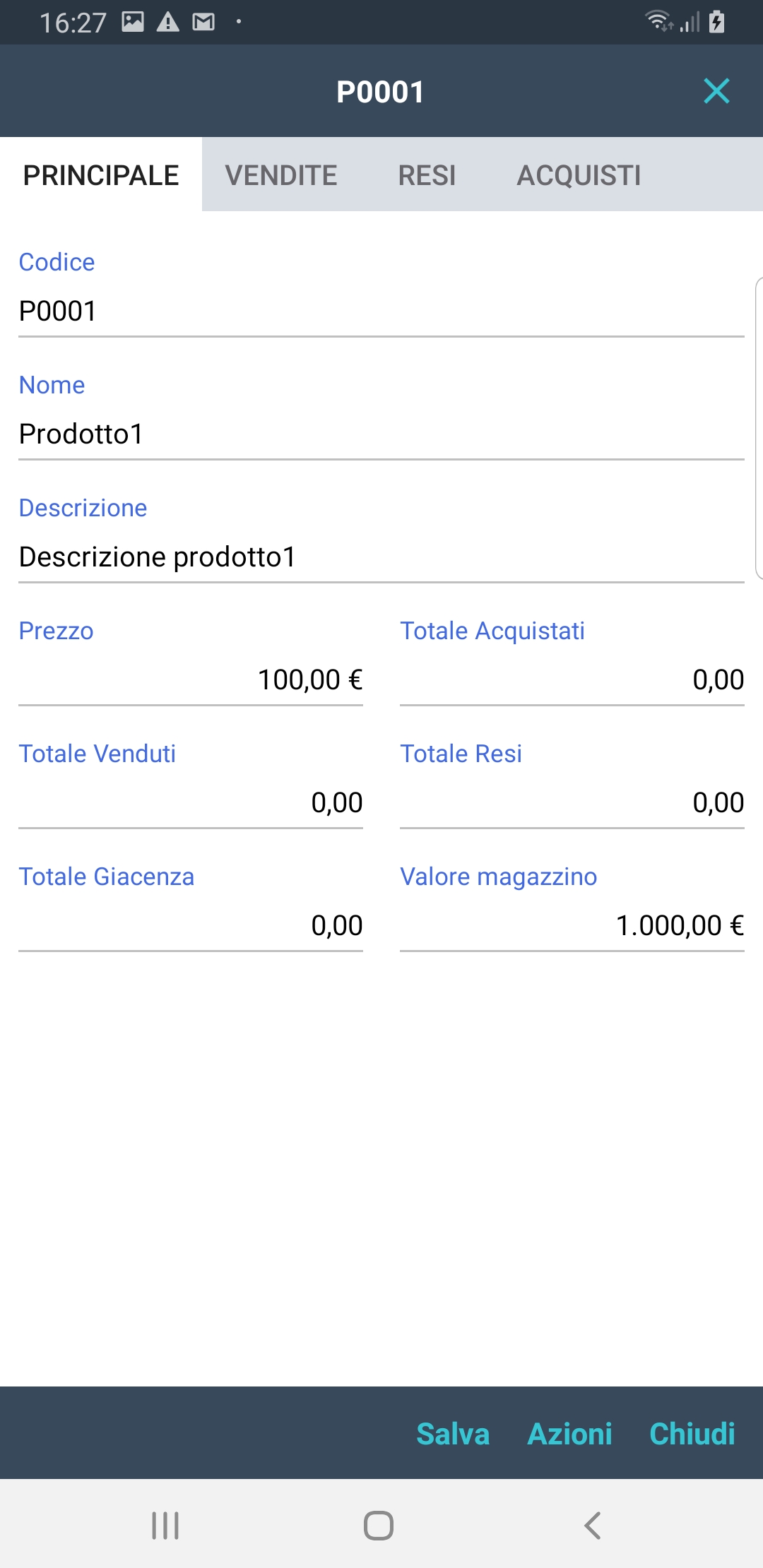Image resolution: width=763 pixels, height=1568 pixels.
Task: Go back with the system back button
Action: pyautogui.click(x=592, y=1526)
